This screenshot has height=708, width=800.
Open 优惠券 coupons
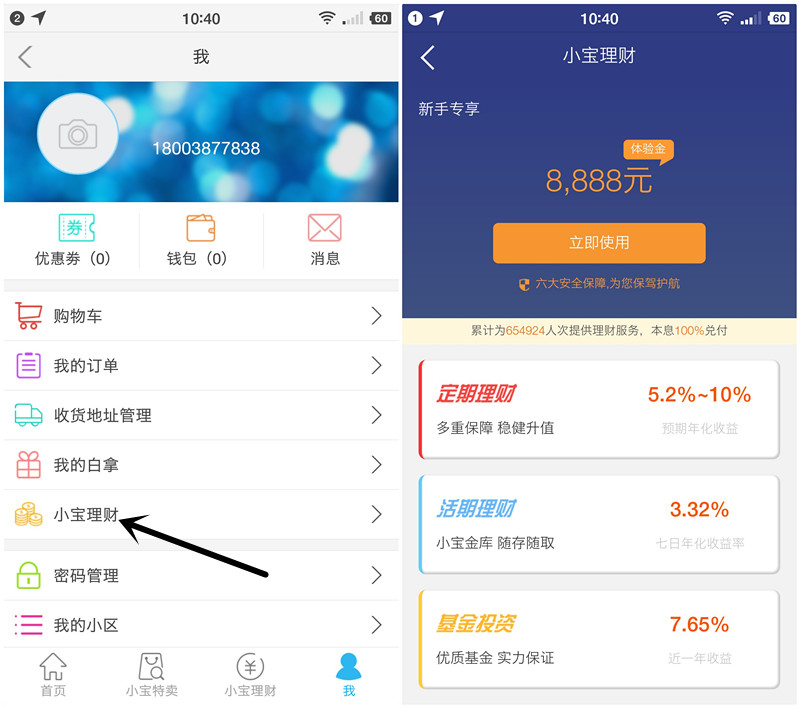tap(72, 241)
